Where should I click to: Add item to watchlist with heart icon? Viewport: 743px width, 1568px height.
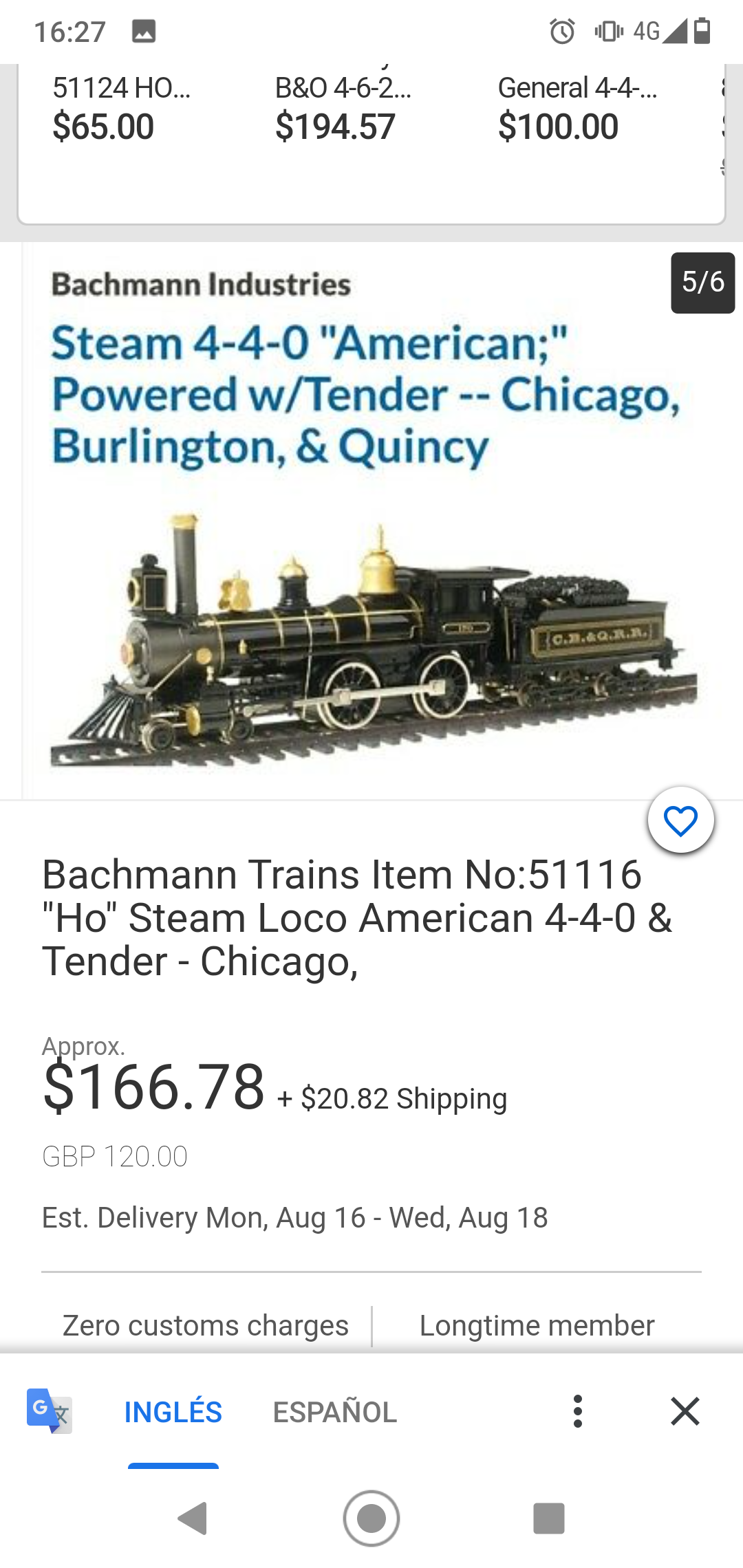(680, 820)
